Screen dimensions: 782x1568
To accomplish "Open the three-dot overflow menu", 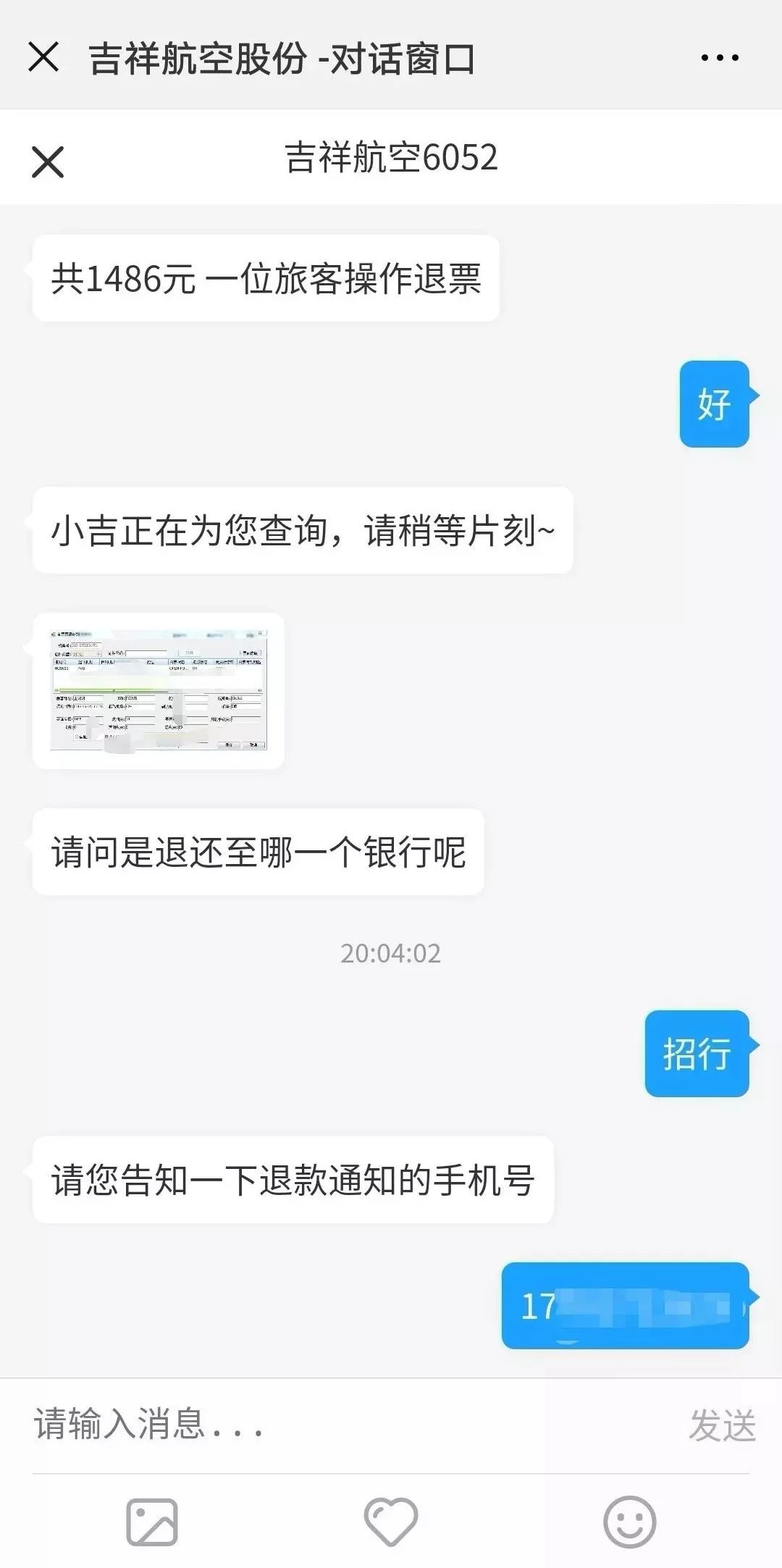I will (x=720, y=58).
